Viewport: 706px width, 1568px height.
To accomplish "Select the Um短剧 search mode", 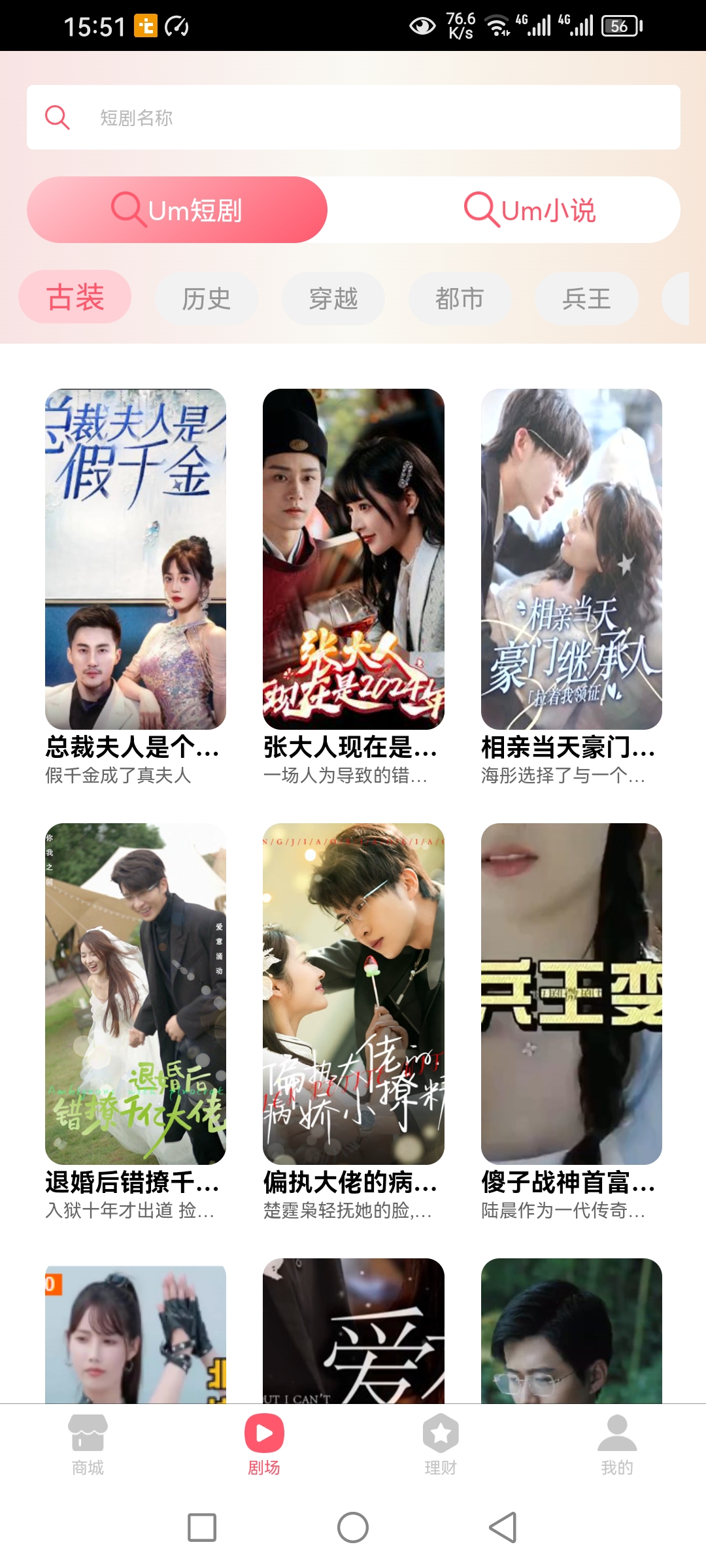I will click(176, 210).
